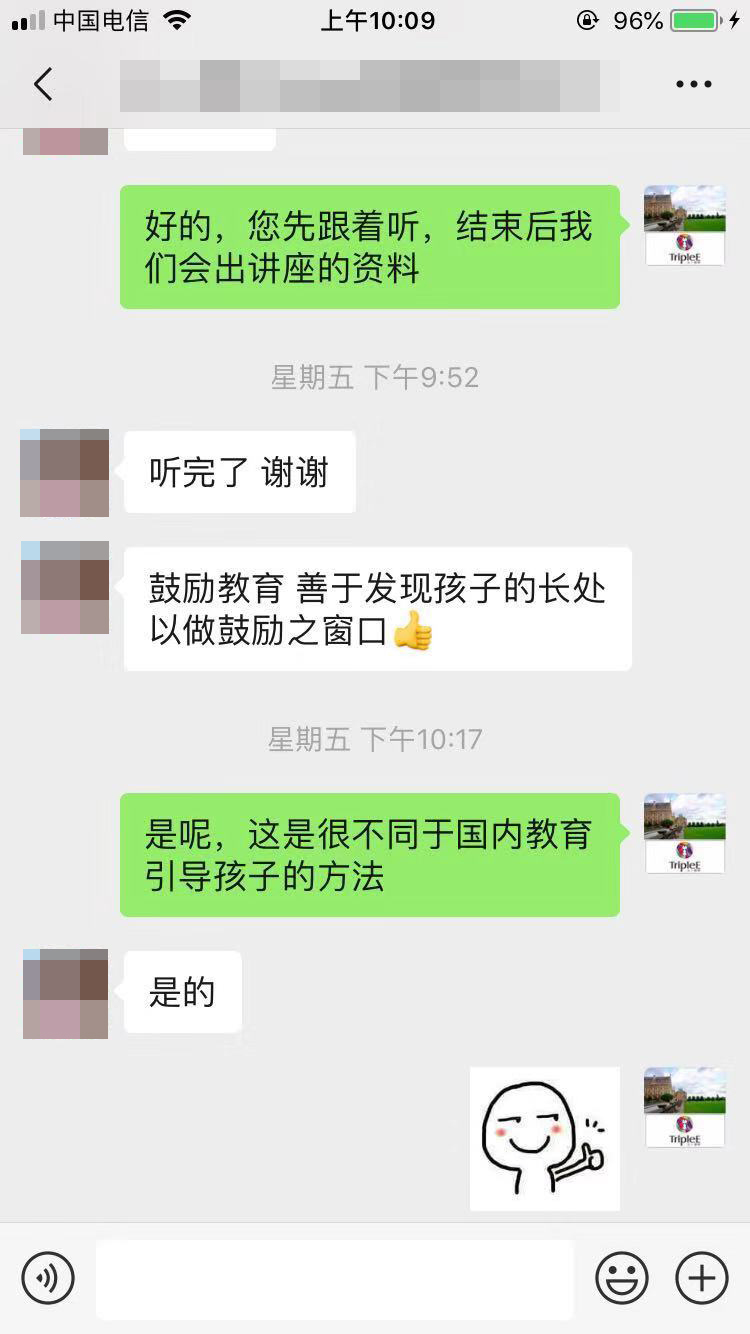Open the plus attachment menu

click(x=702, y=1278)
